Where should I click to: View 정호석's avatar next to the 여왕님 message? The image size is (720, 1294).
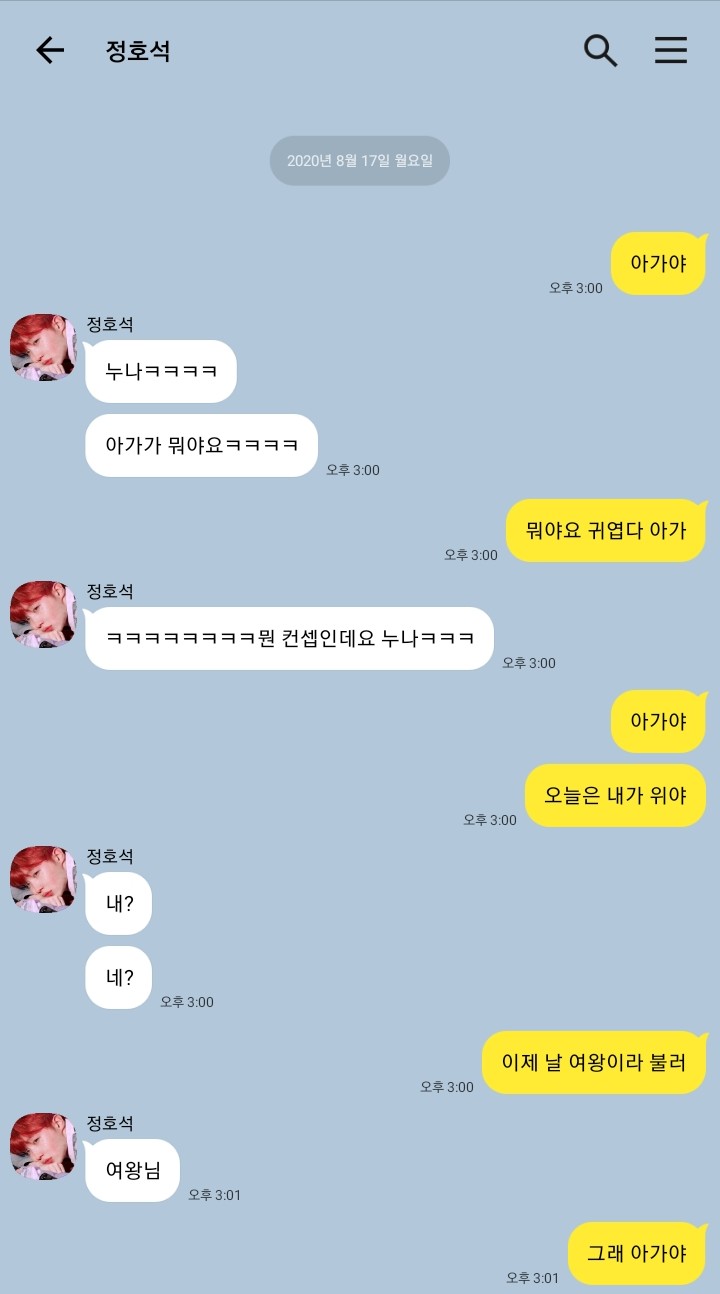(43, 1146)
